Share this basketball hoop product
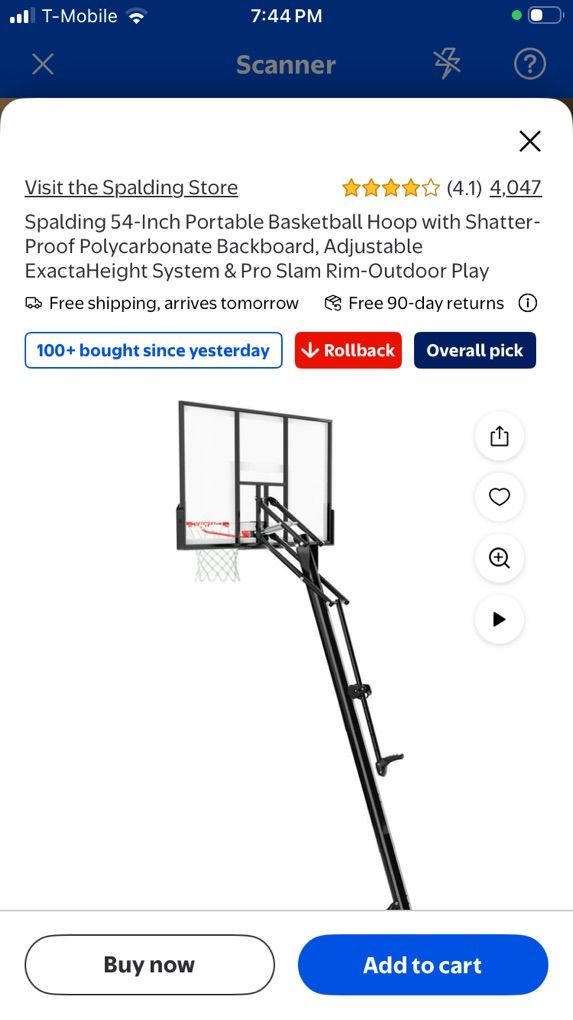 (x=499, y=436)
